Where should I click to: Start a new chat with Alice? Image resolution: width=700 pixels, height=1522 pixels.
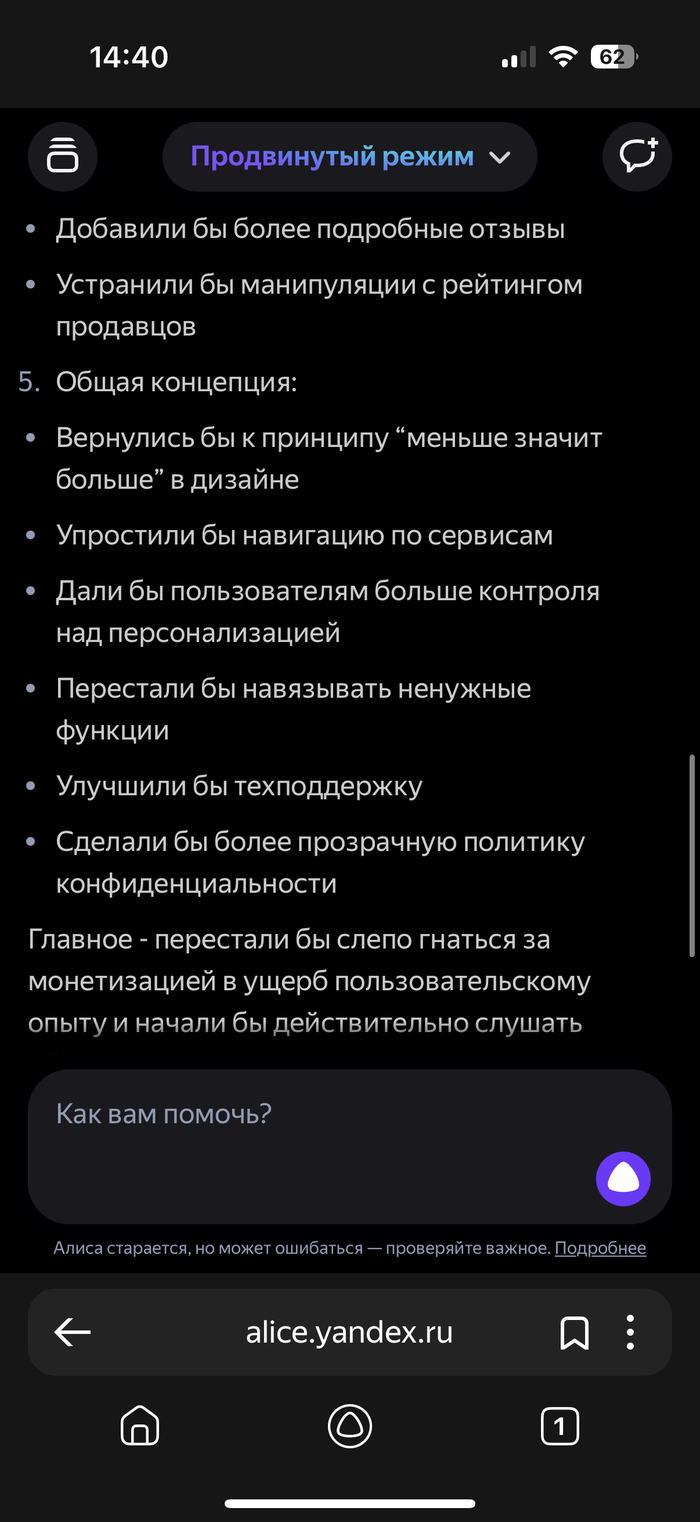[637, 157]
